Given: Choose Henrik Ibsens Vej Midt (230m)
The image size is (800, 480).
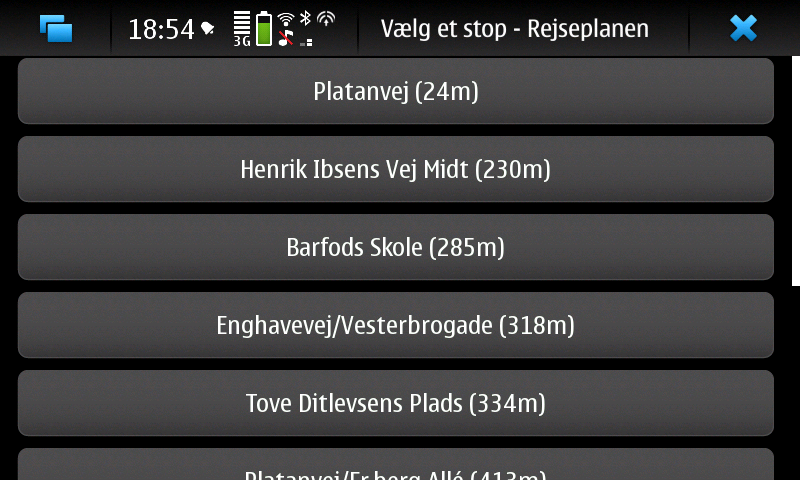Looking at the screenshot, I should (x=396, y=169).
